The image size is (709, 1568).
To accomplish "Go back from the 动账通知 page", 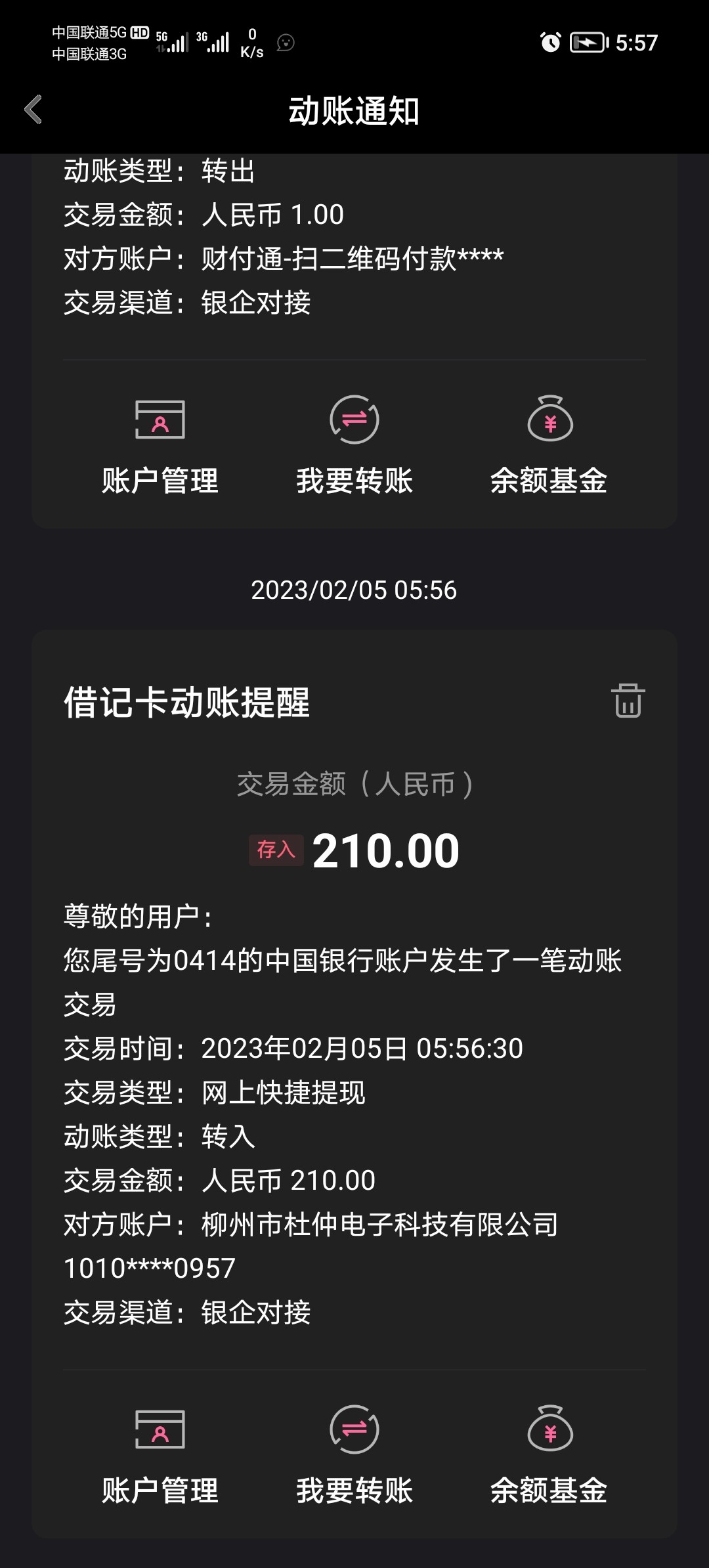I will click(33, 110).
